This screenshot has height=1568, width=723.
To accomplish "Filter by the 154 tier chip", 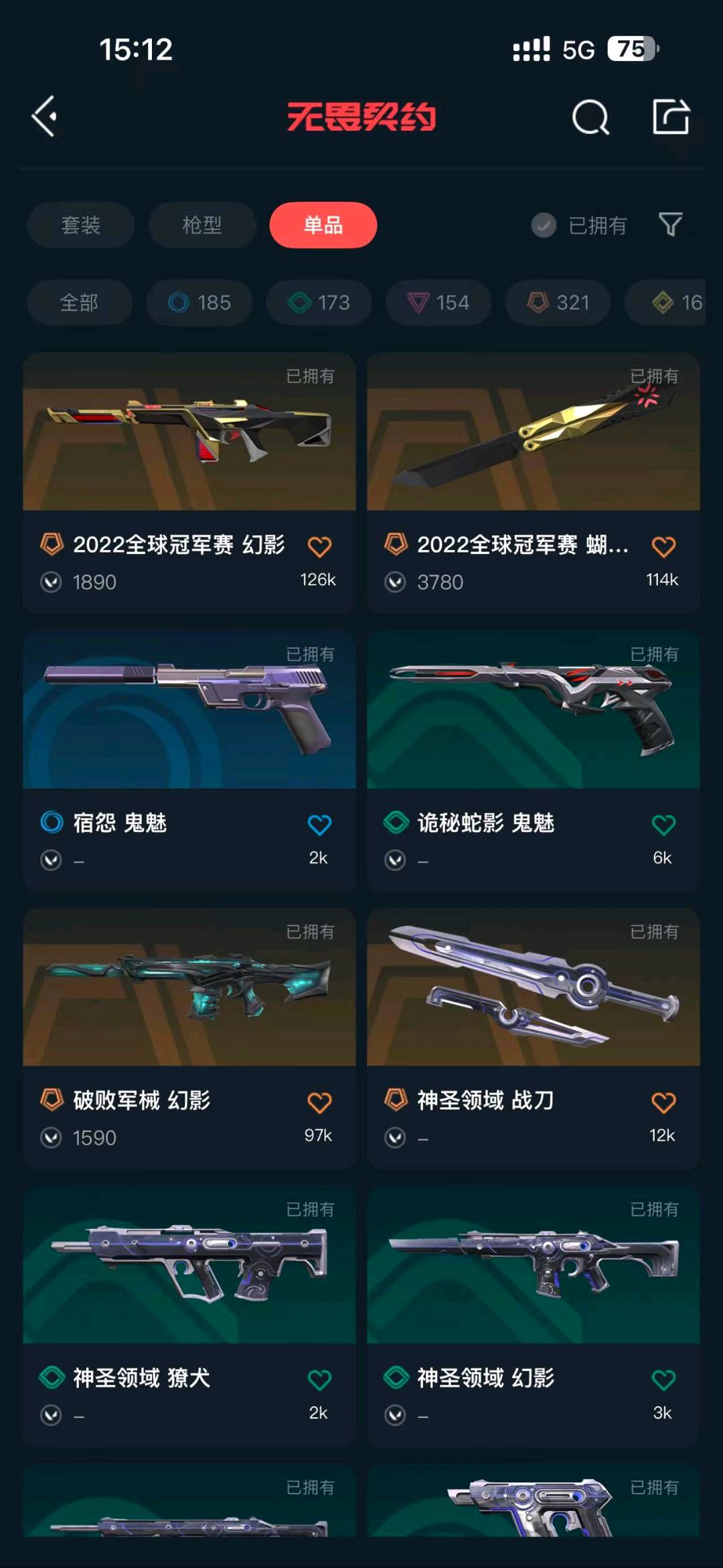I will (438, 303).
